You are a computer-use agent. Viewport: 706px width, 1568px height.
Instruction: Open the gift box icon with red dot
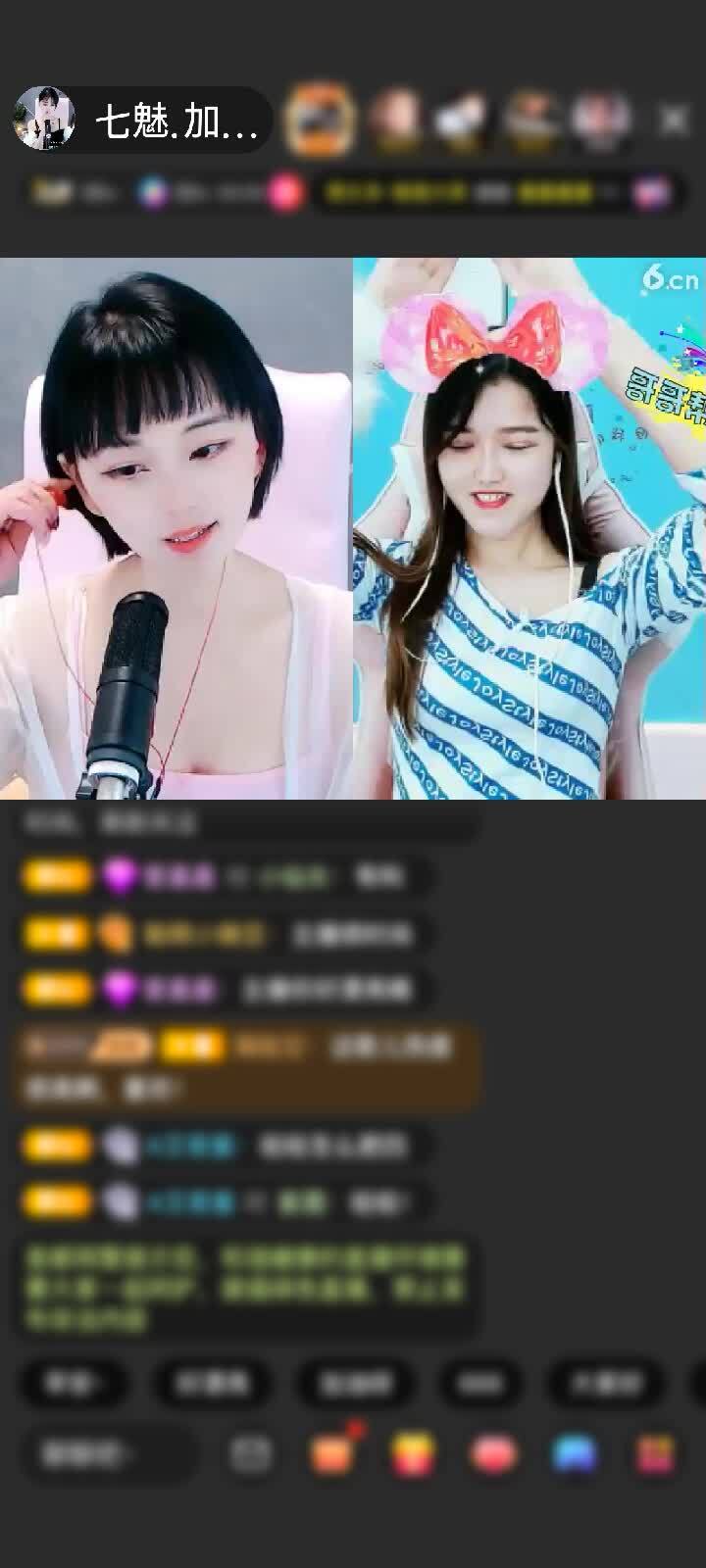(x=332, y=1454)
